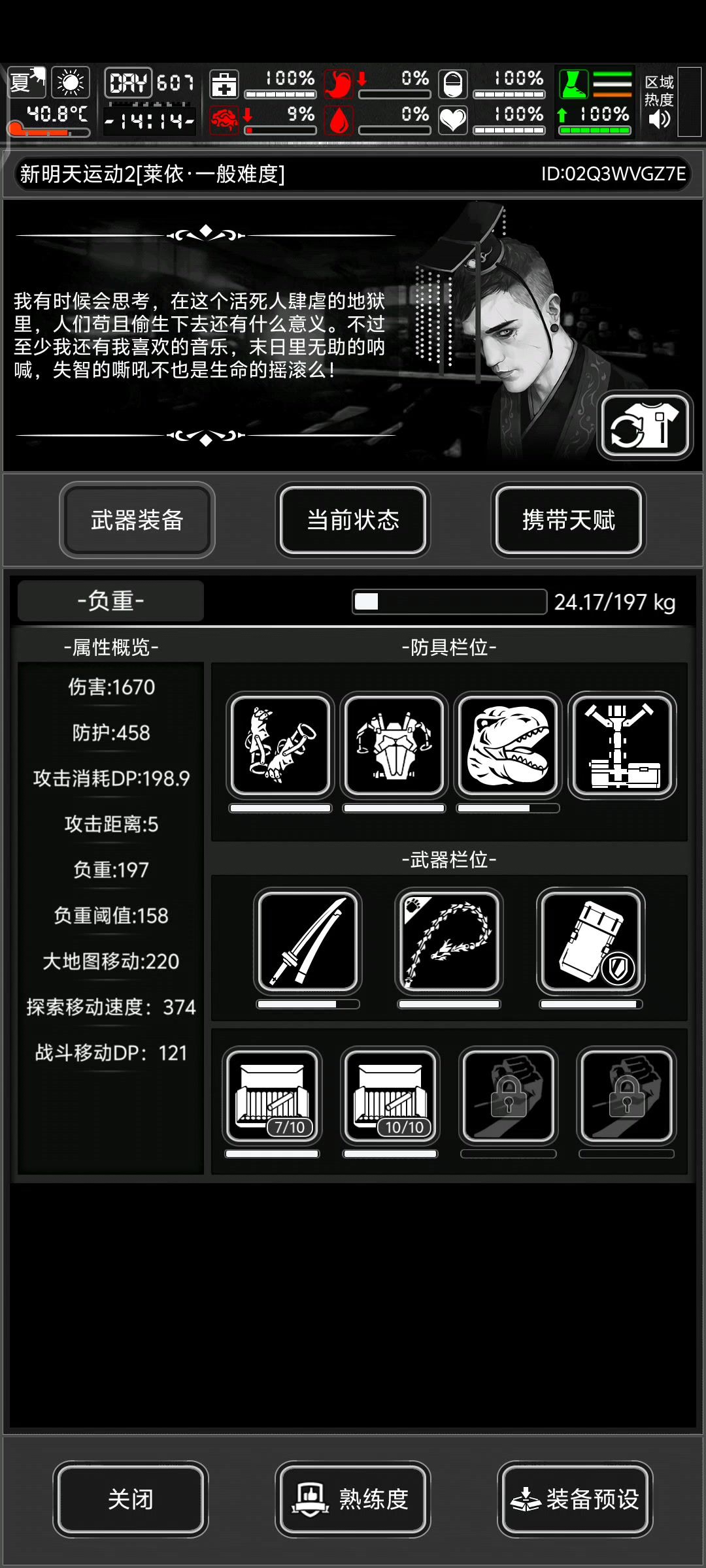Open the 熟练度 proficiency screen
The width and height of the screenshot is (706, 1568).
[353, 1499]
